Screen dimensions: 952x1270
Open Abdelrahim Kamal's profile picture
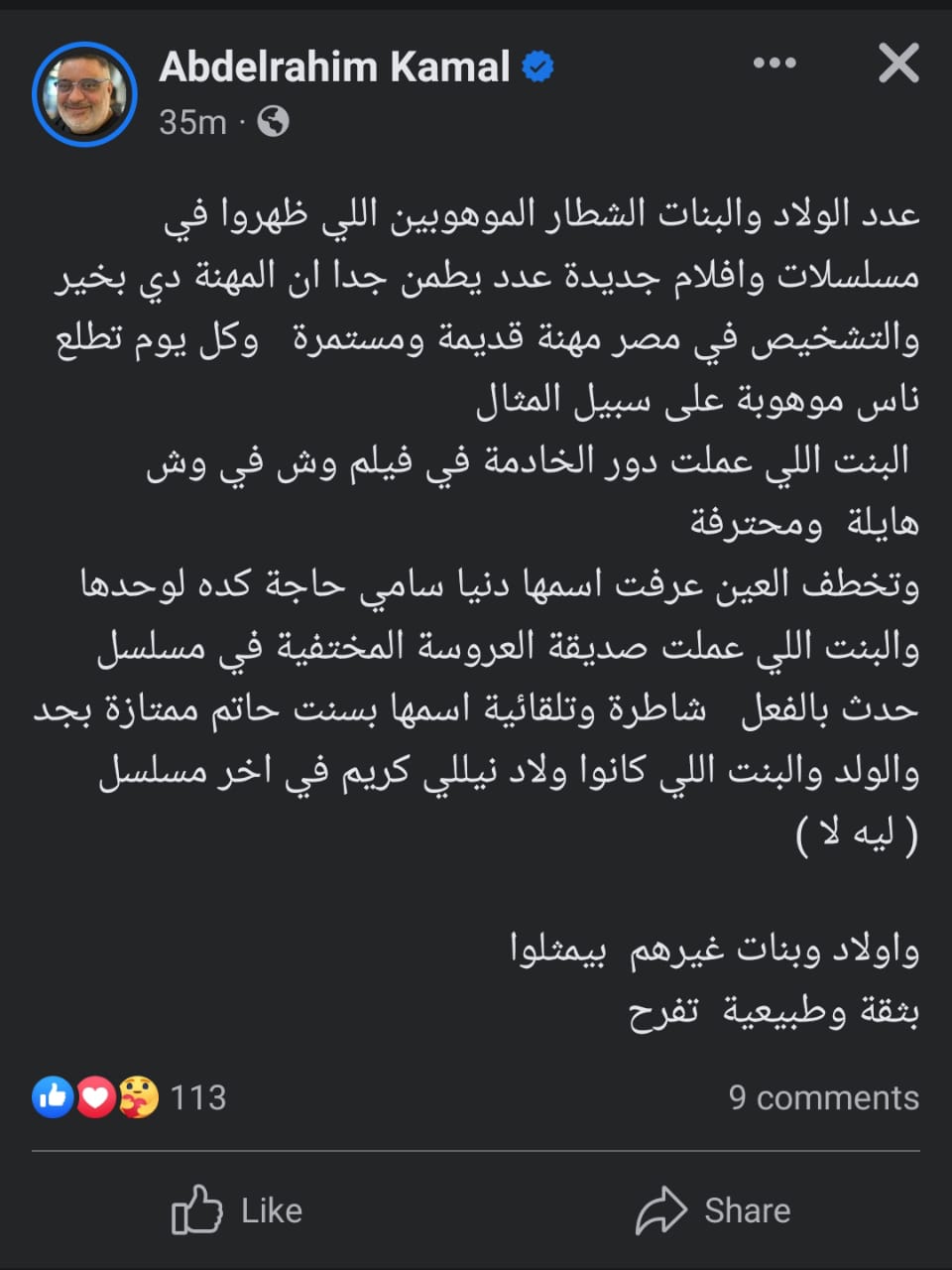pyautogui.click(x=84, y=94)
